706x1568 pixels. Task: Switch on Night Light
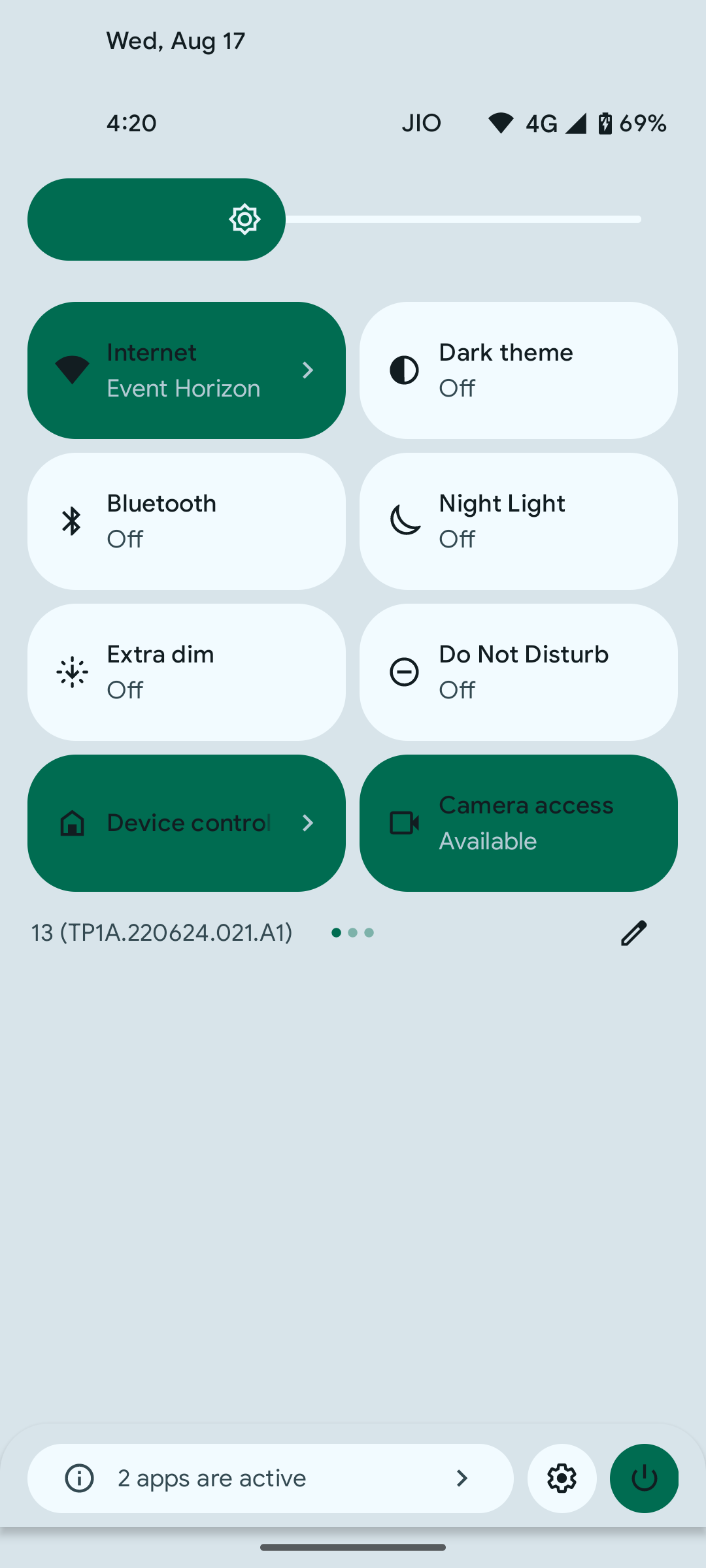click(518, 521)
